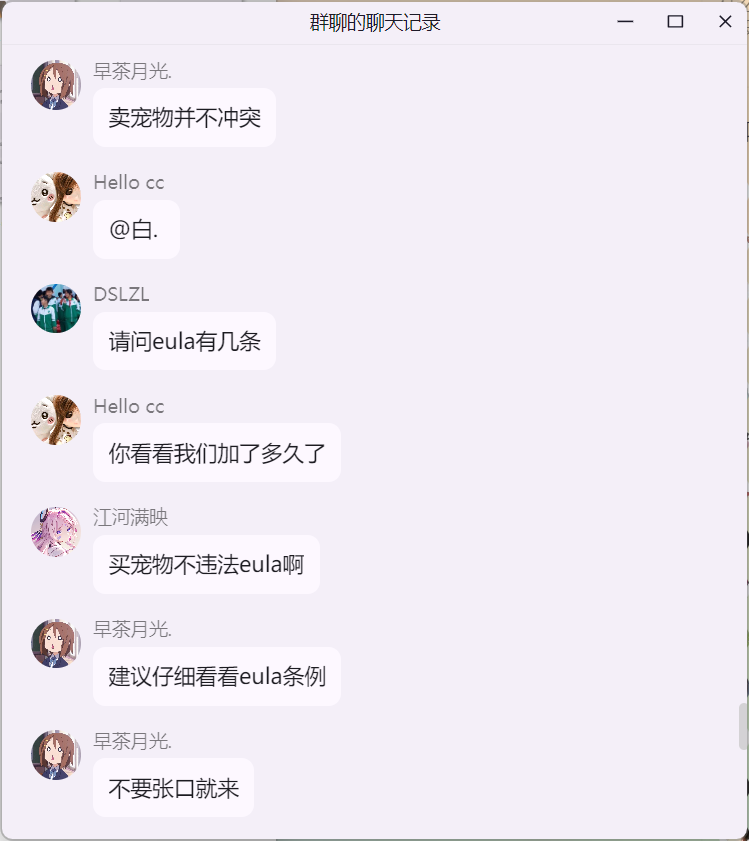Tap avatar next to message 卖宠物并不冲突
Viewport: 749px width, 841px height.
pyautogui.click(x=56, y=85)
